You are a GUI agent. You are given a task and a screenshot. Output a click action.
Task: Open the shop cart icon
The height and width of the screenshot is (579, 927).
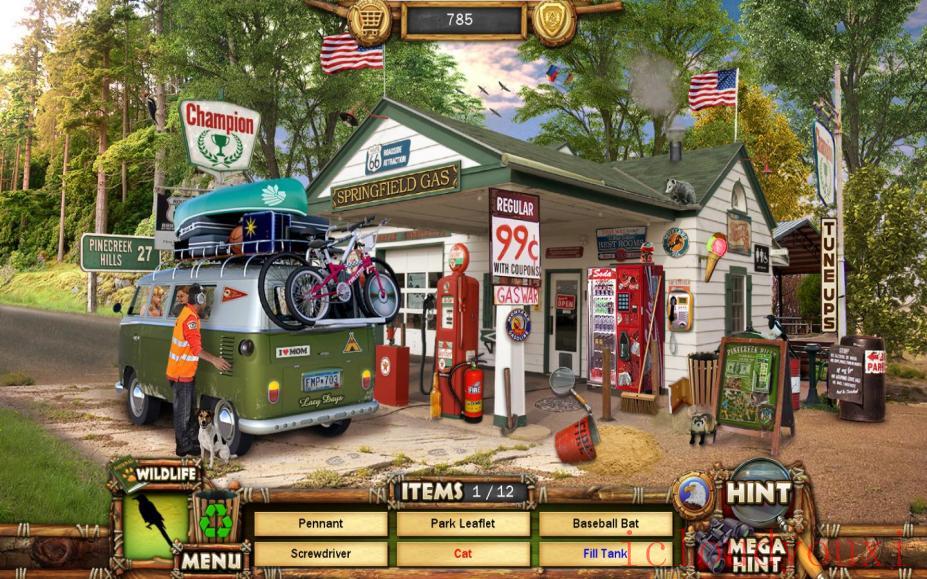369,18
